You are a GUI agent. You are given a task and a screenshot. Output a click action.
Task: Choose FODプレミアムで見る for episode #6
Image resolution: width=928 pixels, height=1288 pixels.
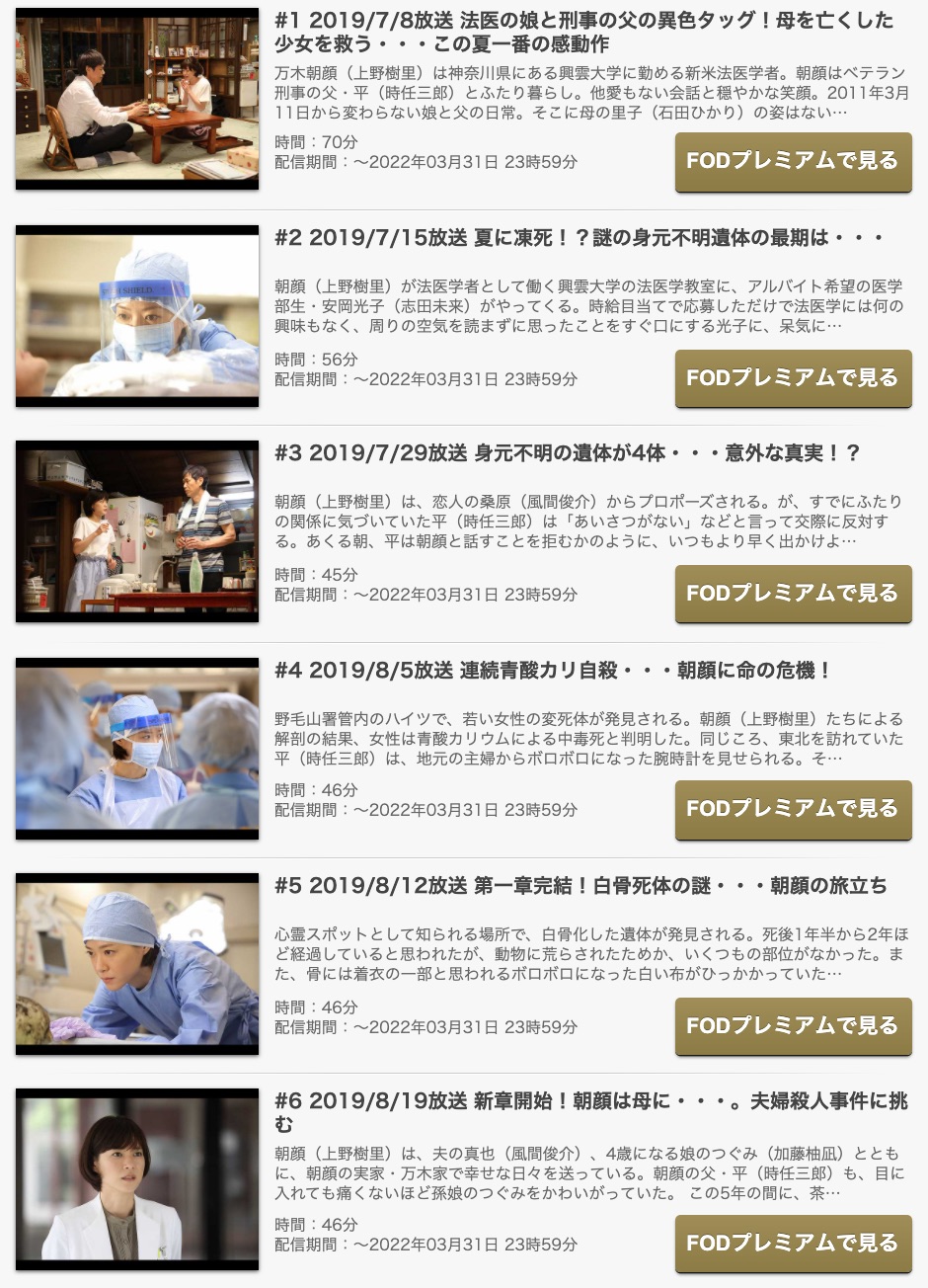[793, 1243]
